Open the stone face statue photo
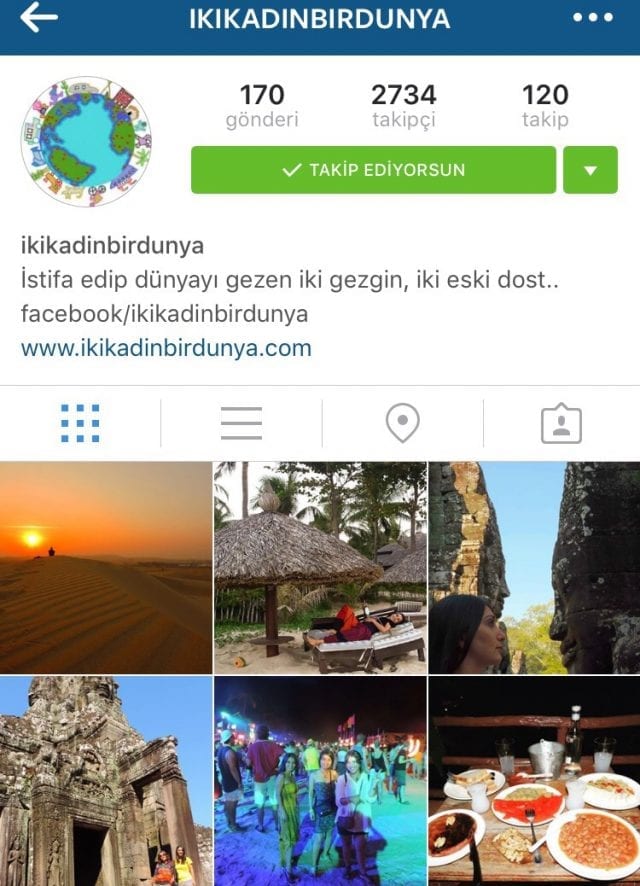 pos(534,567)
